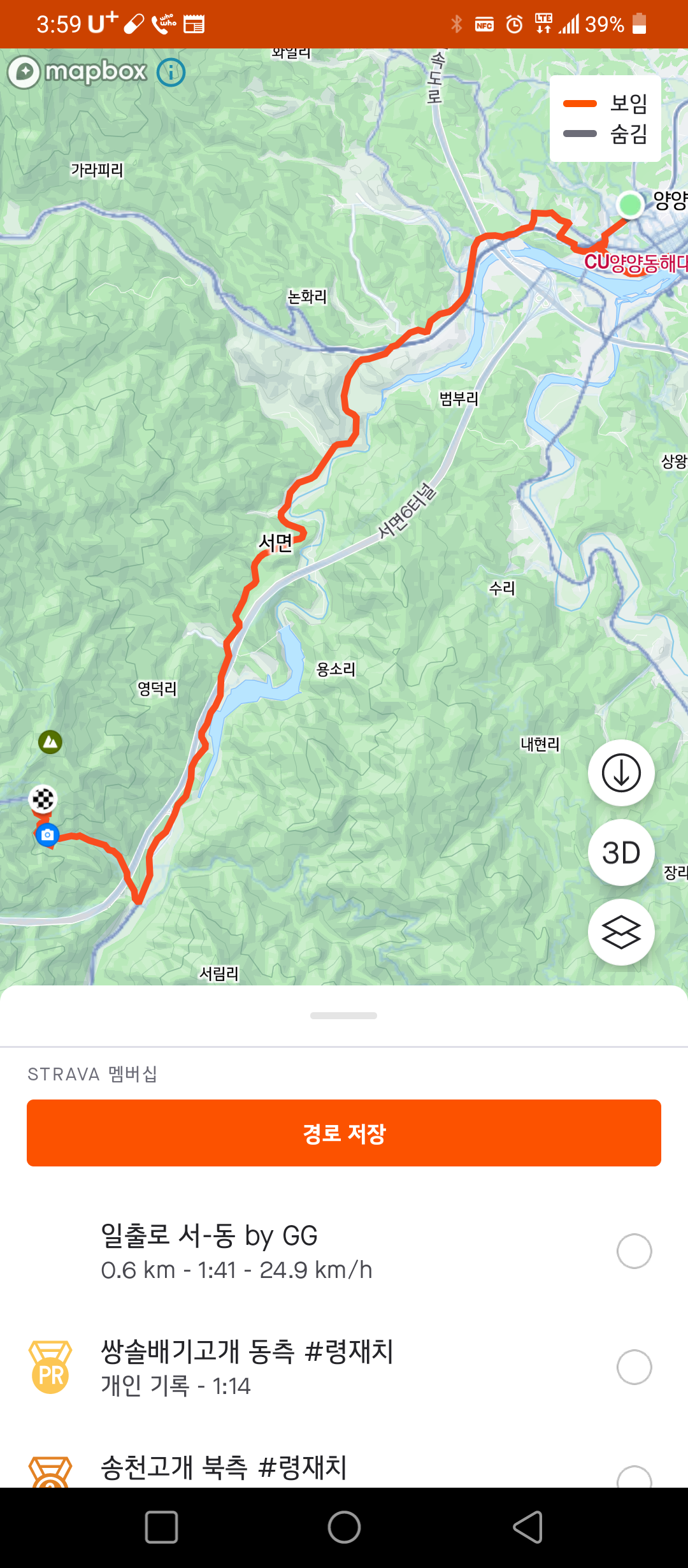Open the map layers selector

621,932
